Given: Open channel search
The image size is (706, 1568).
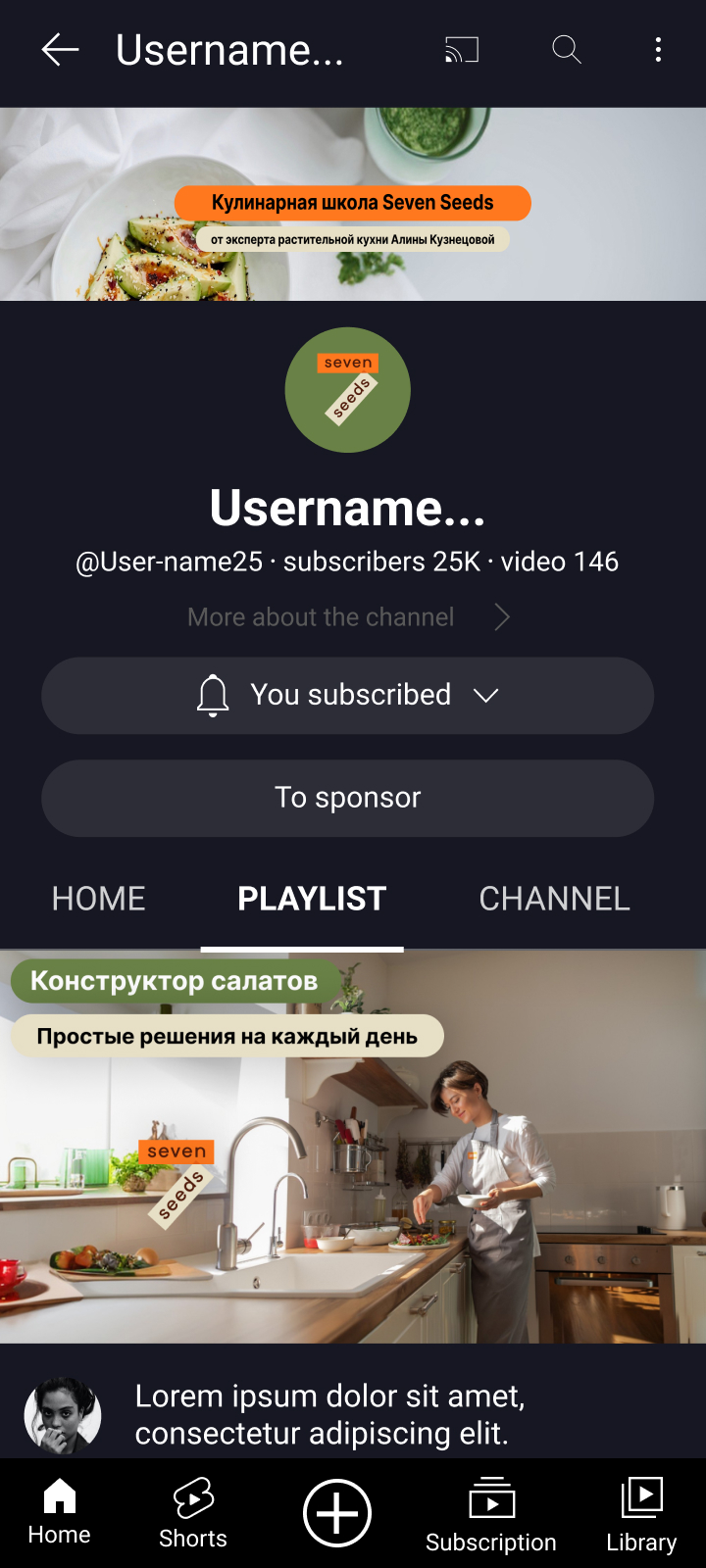Looking at the screenshot, I should pos(567,50).
